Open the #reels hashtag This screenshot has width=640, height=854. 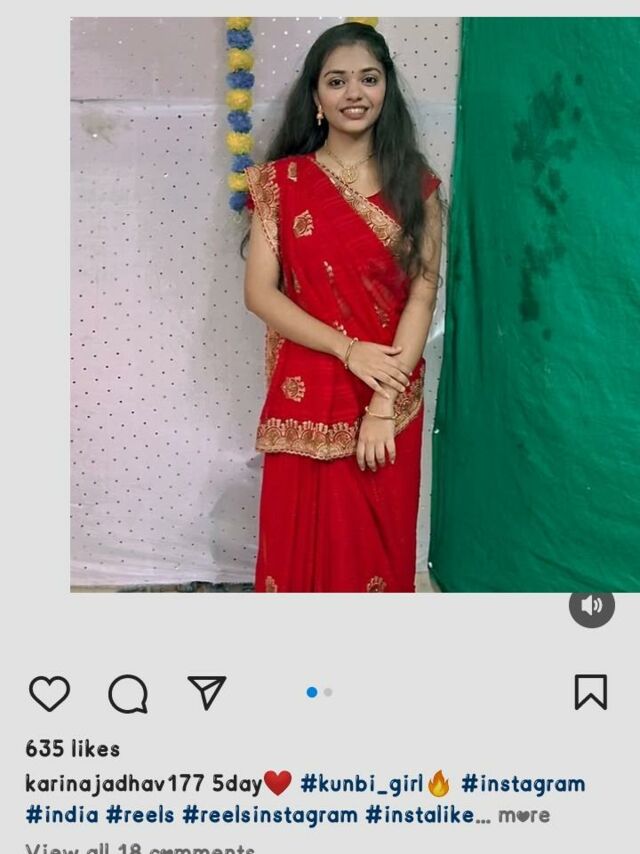(x=140, y=815)
